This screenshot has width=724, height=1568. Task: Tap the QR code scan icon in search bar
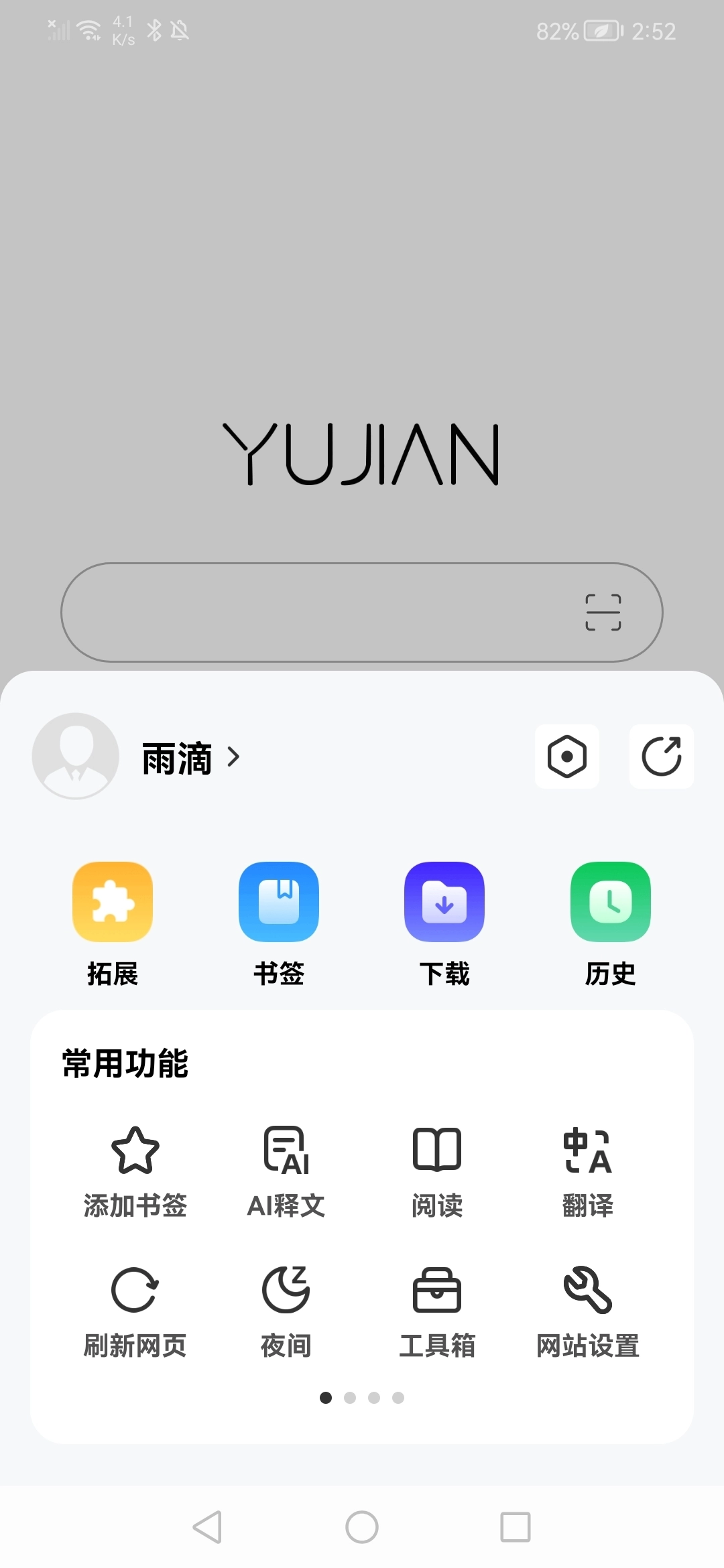pos(603,613)
